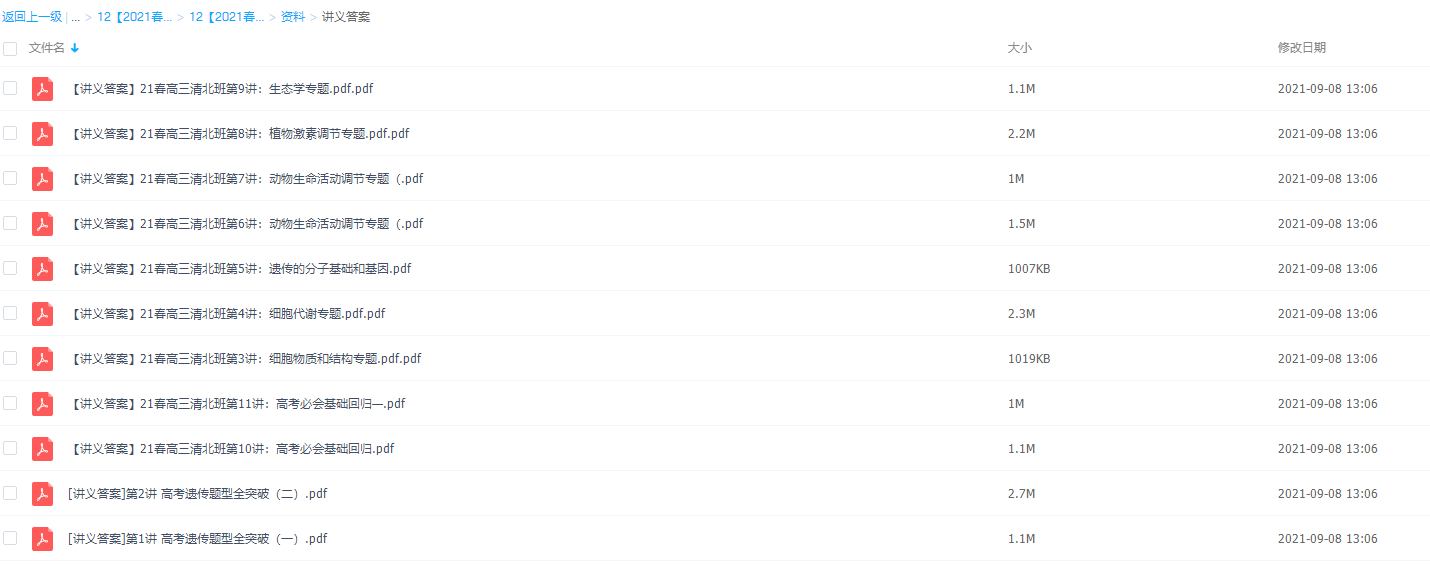Screen dimensions: 1430x564
Task: Open 第11讲：高考必会基础回归一 PDF
Action: tap(238, 404)
